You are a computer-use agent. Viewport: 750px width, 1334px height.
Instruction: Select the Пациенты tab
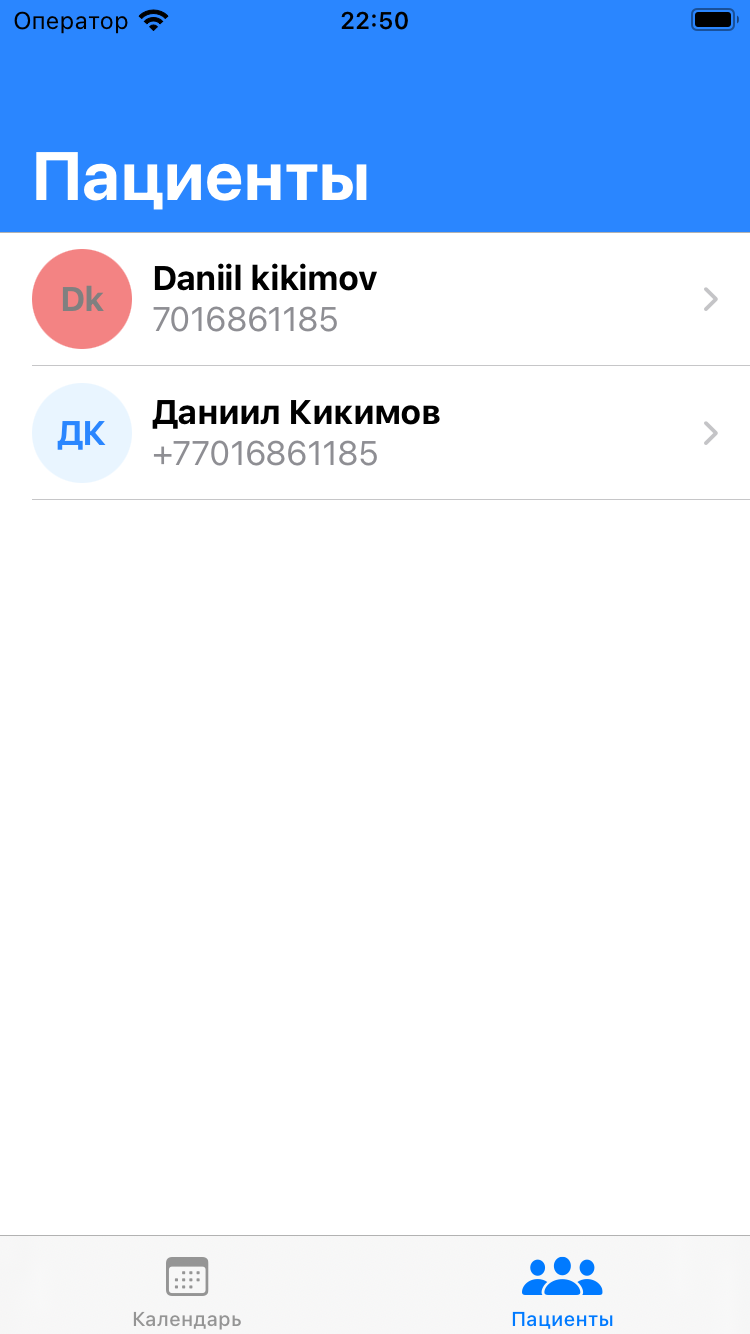562,1290
